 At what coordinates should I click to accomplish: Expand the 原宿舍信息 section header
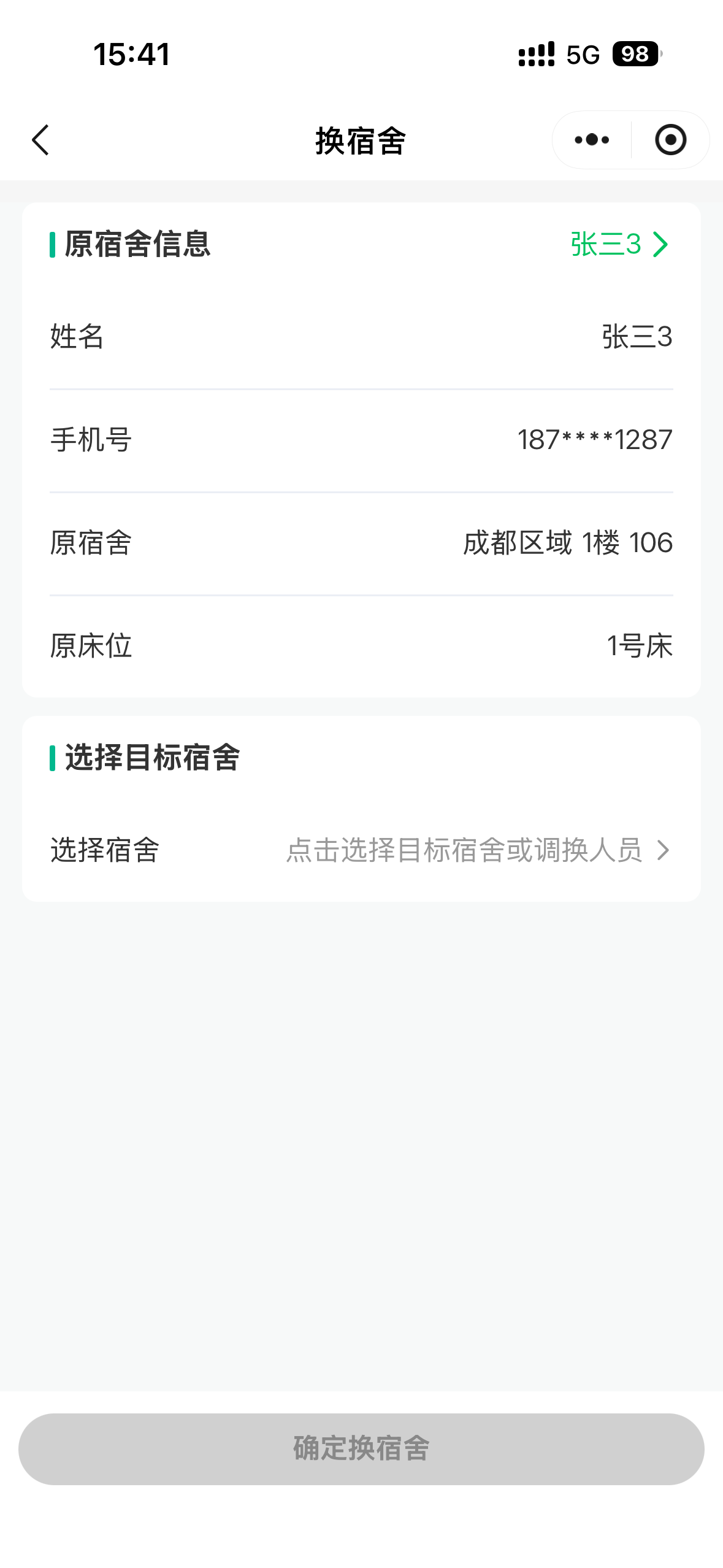click(136, 244)
